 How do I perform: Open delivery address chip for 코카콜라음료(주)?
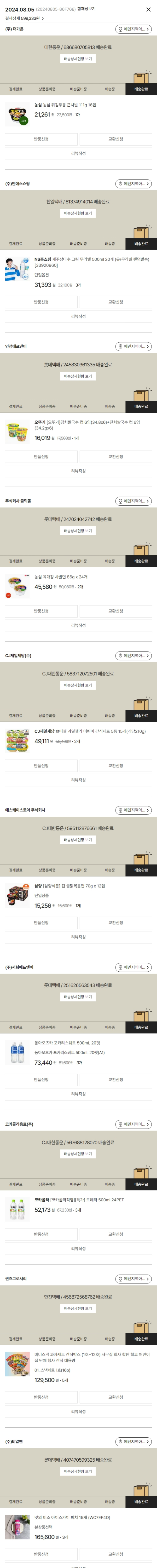click(x=133, y=1124)
